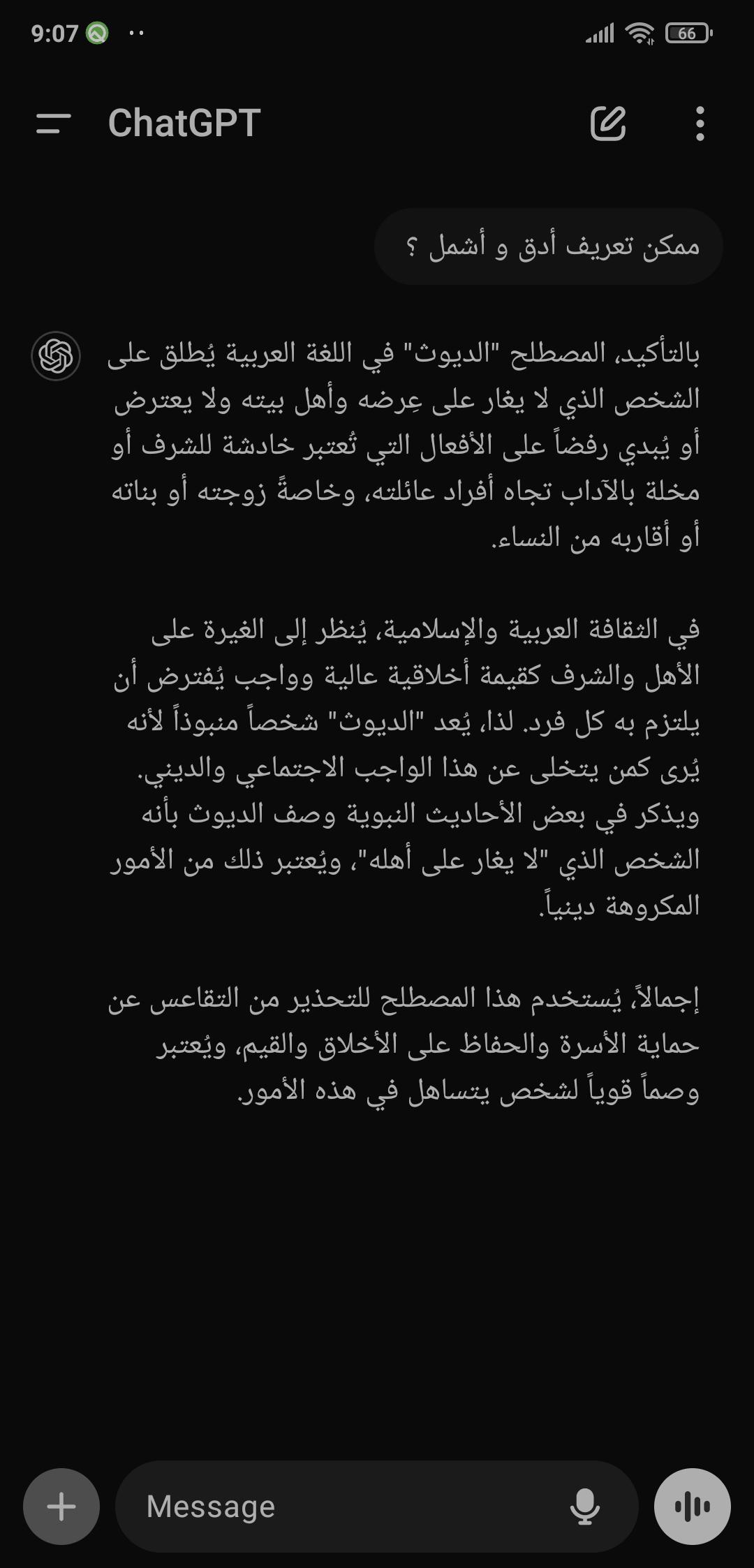Launch voice conversation mode

pyautogui.click(x=693, y=1506)
